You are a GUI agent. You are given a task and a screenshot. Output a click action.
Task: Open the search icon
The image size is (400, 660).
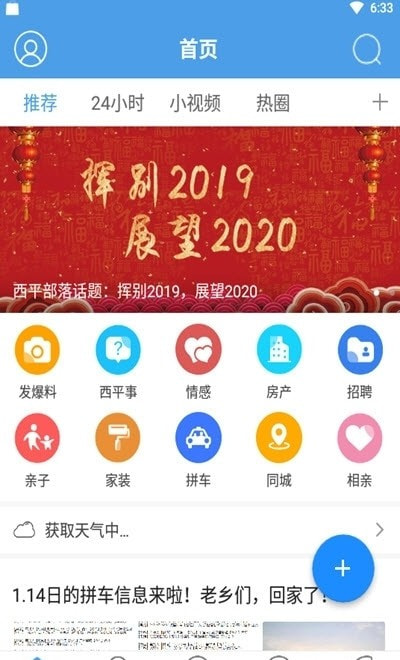(367, 50)
